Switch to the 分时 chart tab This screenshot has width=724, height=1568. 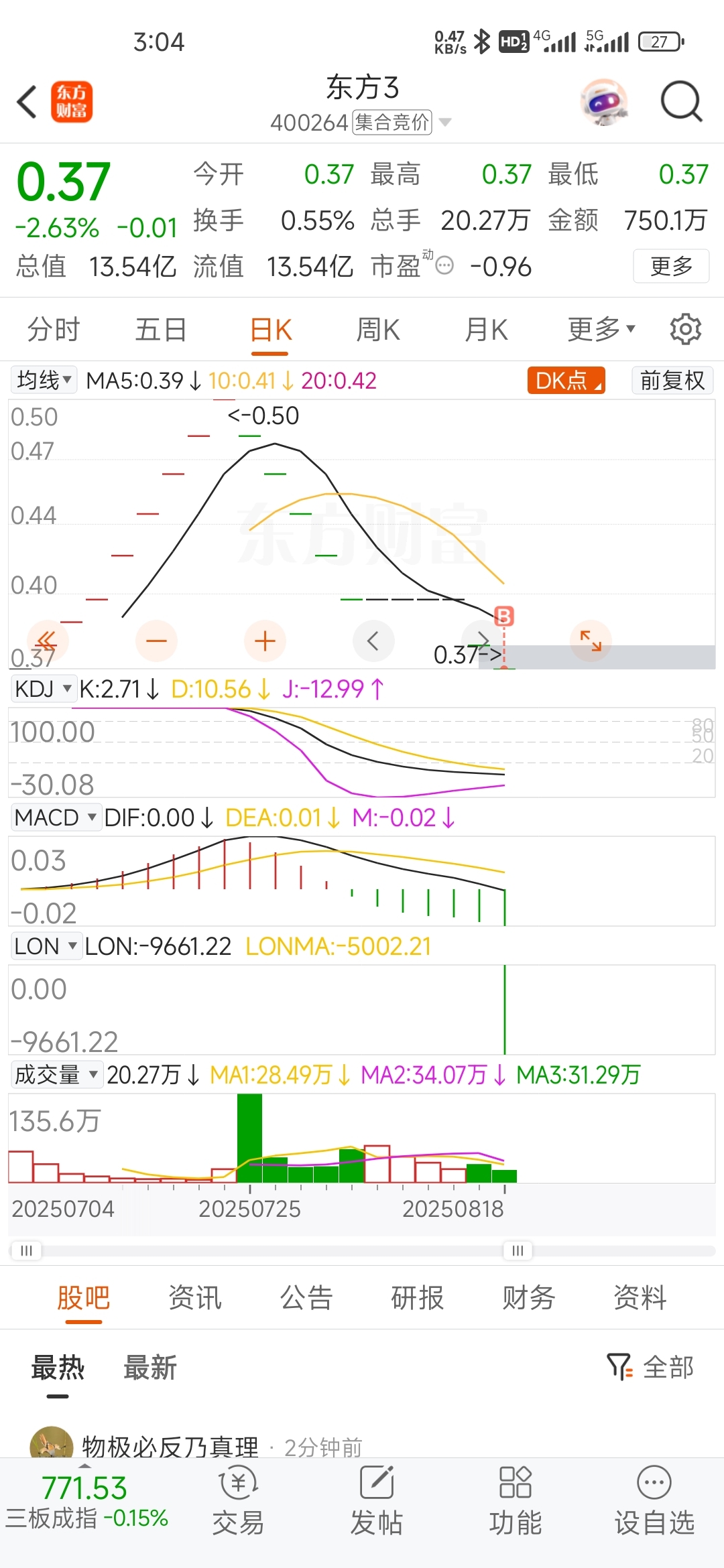54,330
